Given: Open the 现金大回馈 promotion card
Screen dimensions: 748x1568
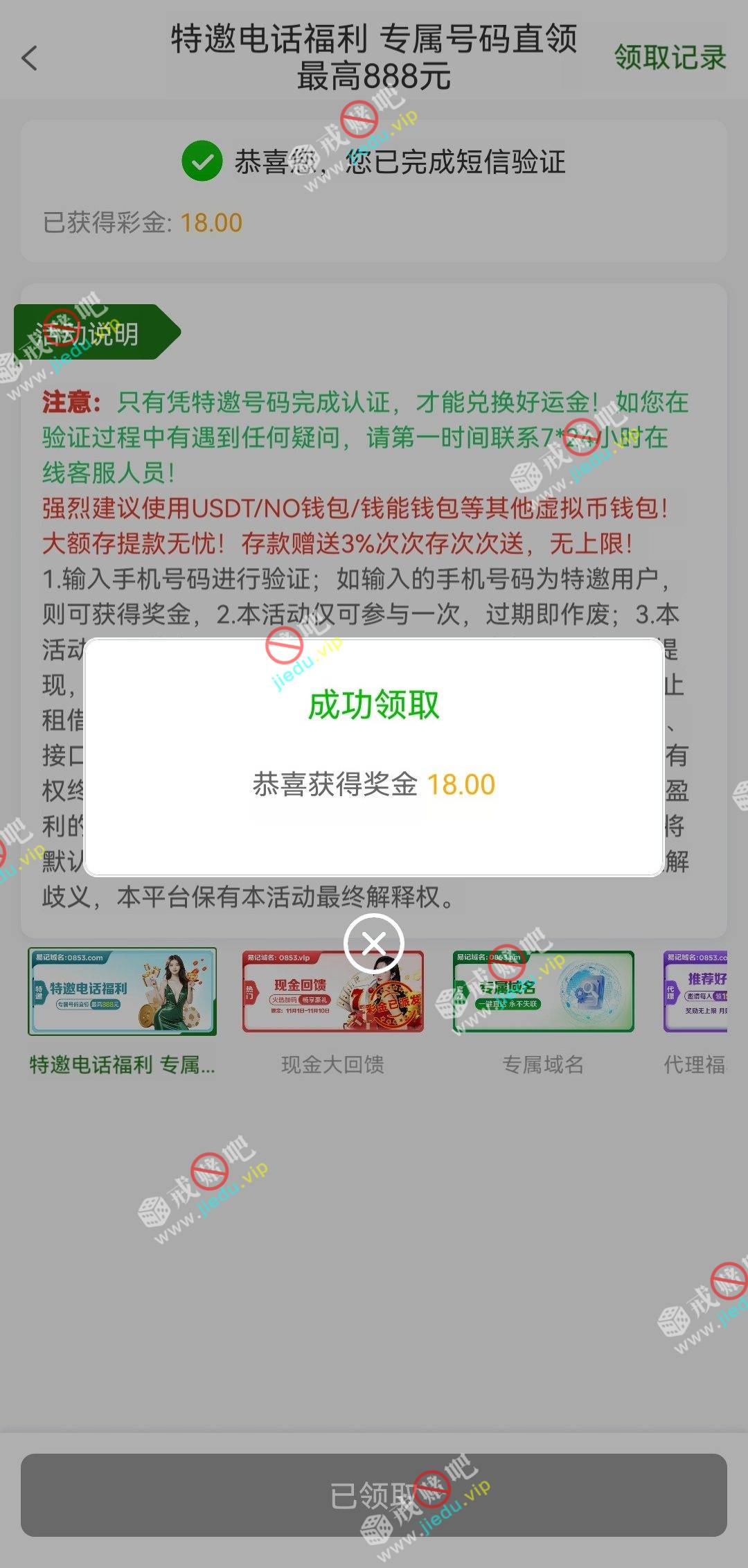Looking at the screenshot, I should [x=333, y=992].
